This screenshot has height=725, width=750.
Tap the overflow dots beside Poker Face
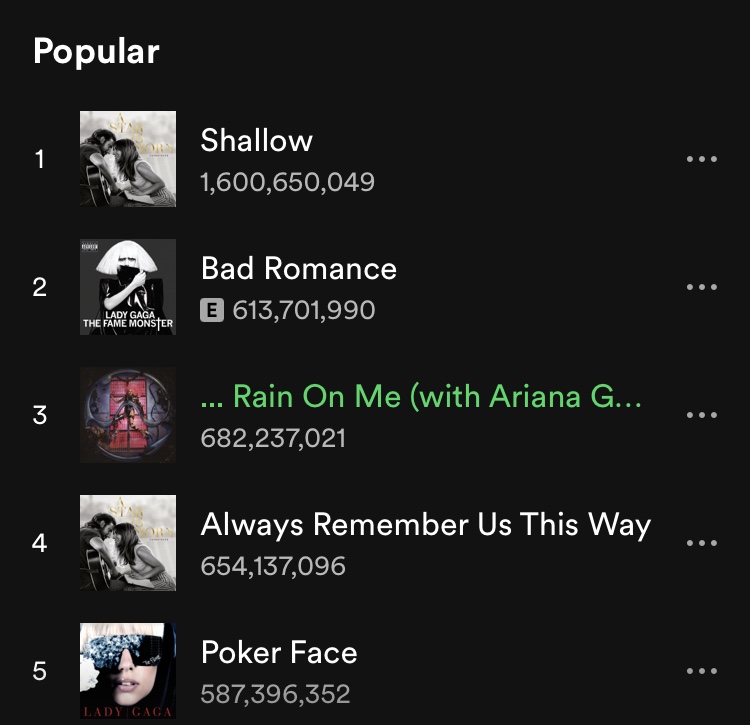[x=702, y=671]
